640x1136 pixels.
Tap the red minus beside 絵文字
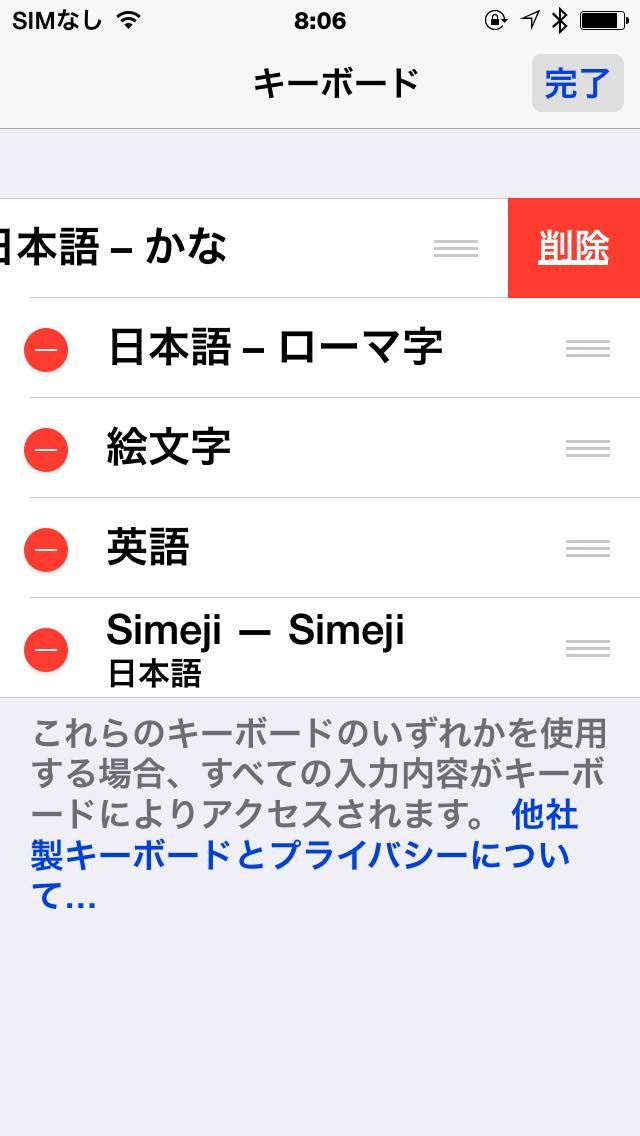[46, 449]
